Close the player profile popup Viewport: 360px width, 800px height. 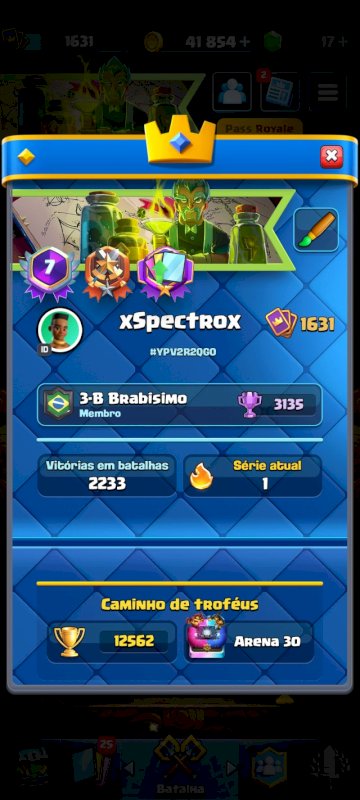(331, 157)
